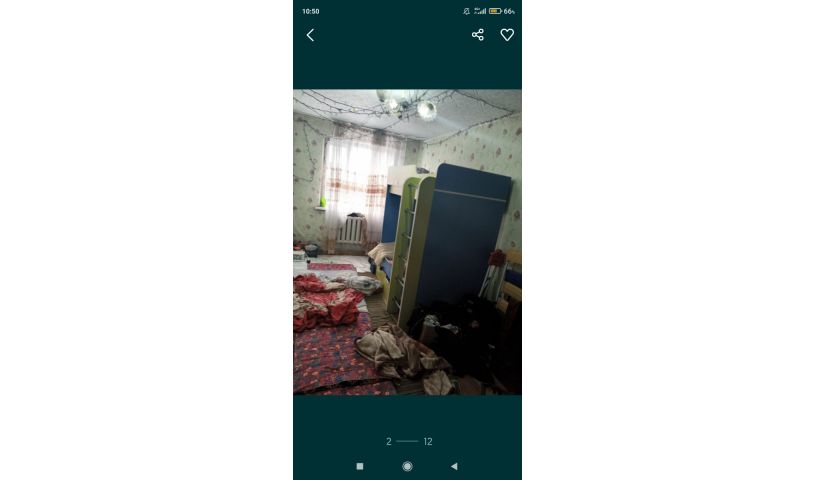
Task: Tap the system home button
Action: pos(407,466)
